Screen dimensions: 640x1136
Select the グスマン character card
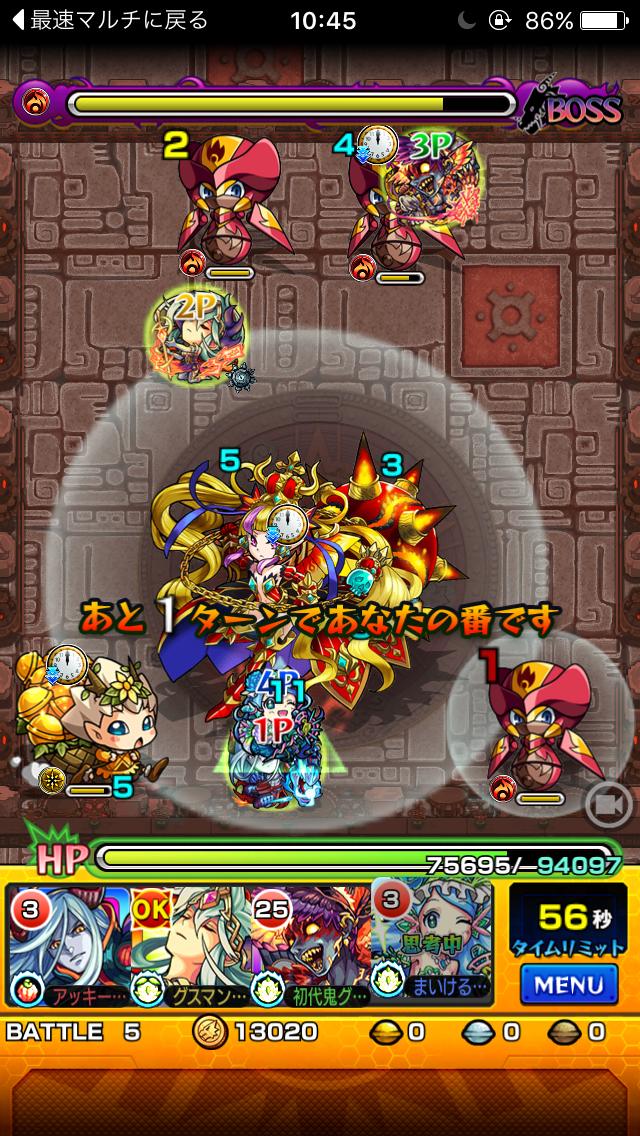[190, 945]
